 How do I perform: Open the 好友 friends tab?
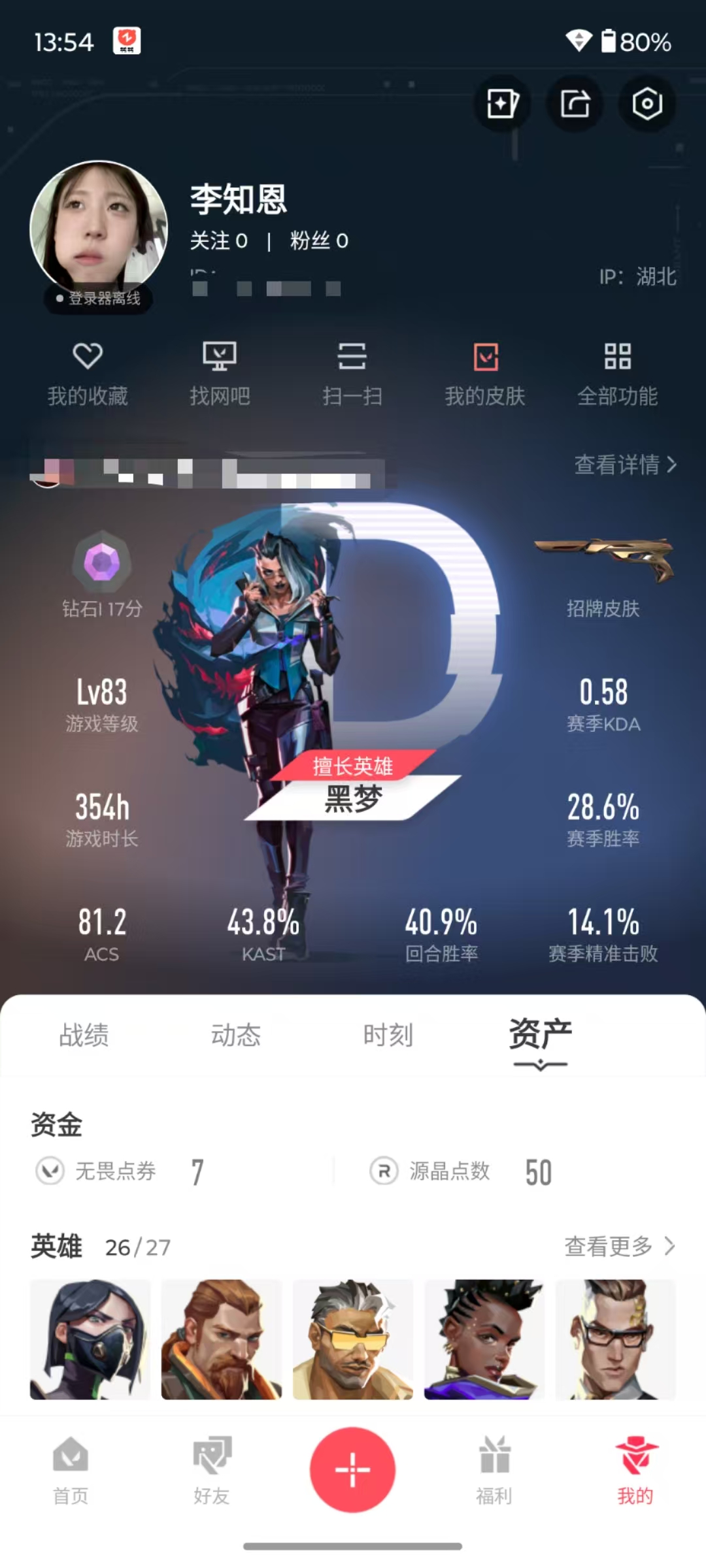point(212,1471)
